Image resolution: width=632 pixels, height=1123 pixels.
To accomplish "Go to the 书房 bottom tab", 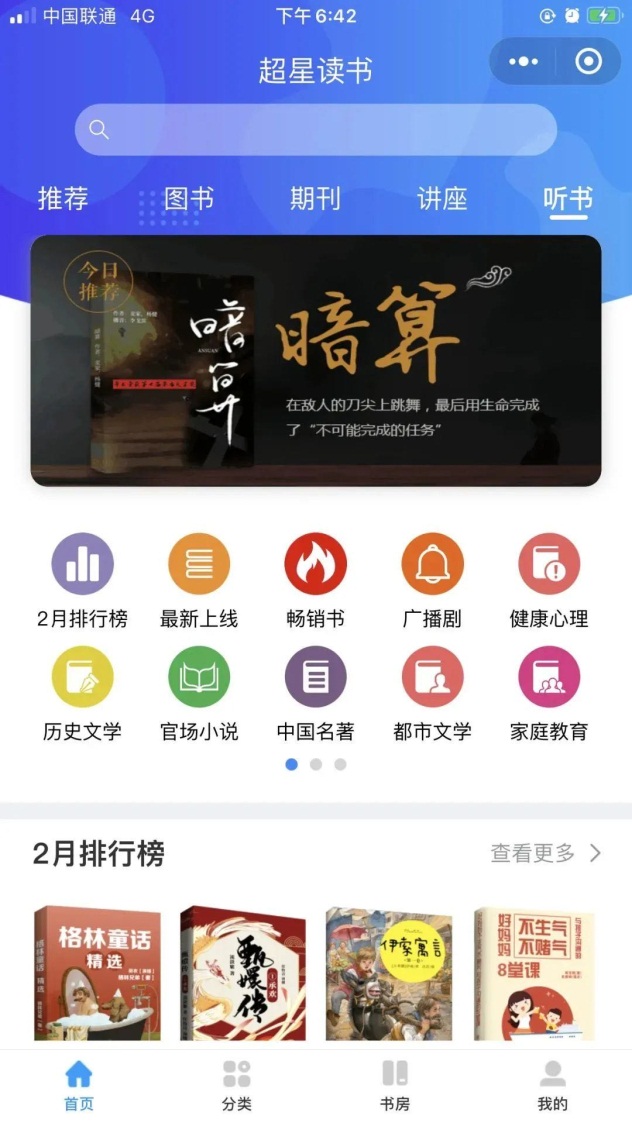I will (x=395, y=1084).
